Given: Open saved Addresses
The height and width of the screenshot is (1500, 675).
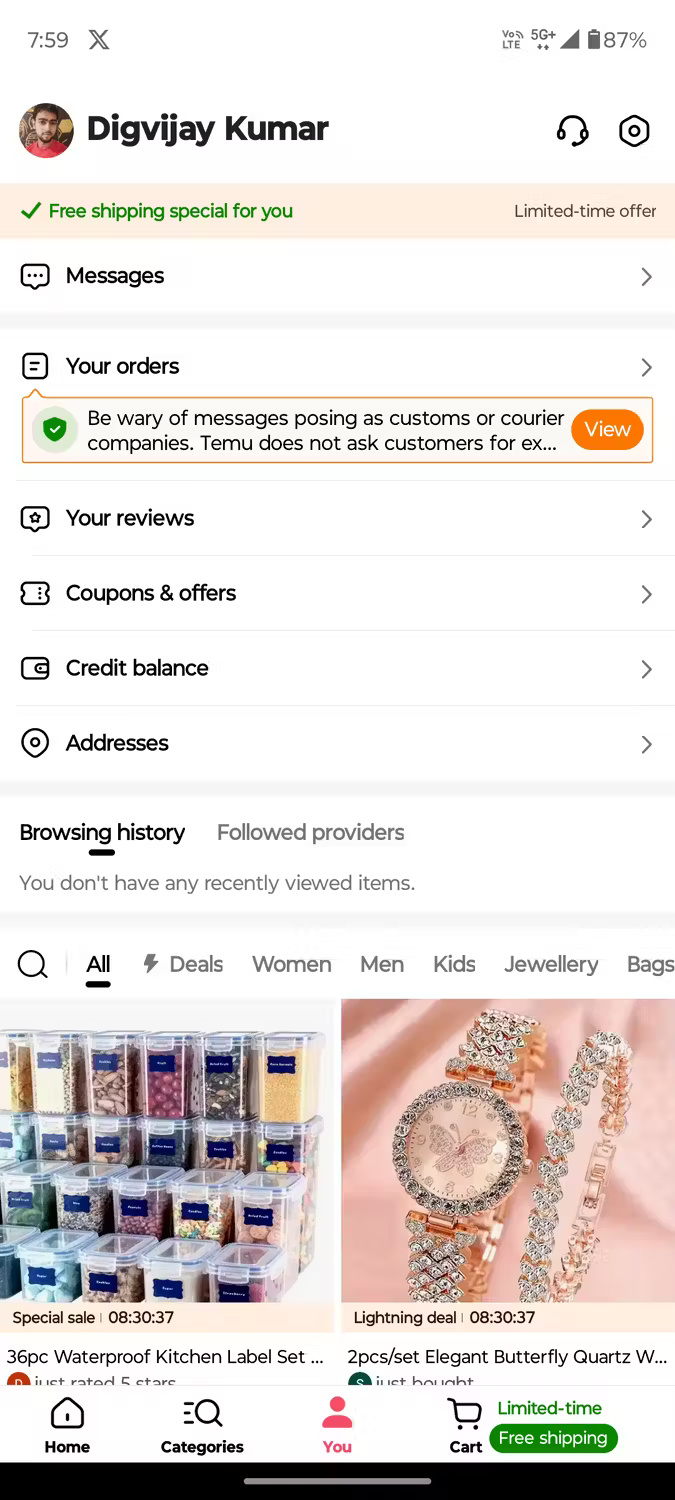Looking at the screenshot, I should click(337, 743).
